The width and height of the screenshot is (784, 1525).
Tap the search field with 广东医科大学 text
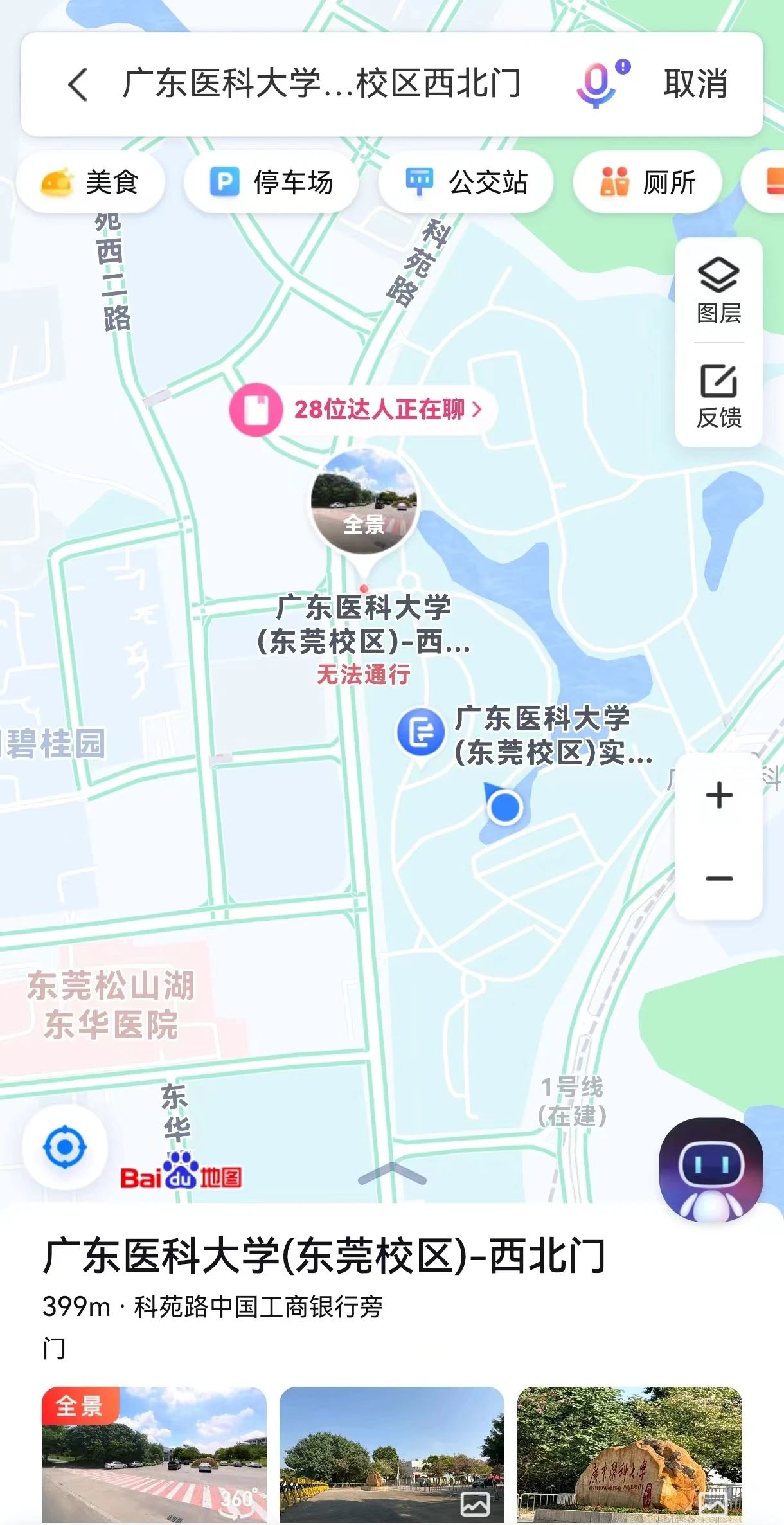pyautogui.click(x=321, y=84)
